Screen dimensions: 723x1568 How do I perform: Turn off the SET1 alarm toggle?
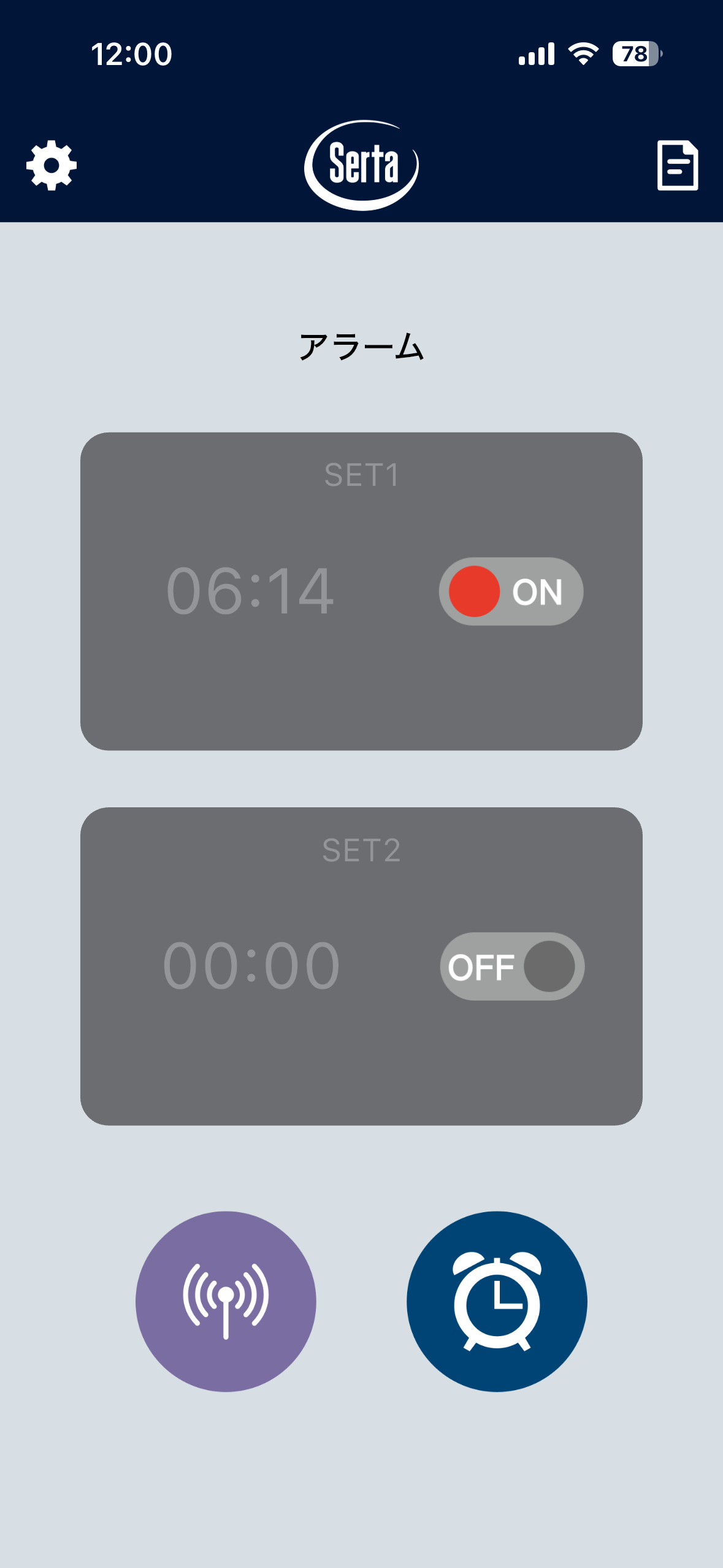pyautogui.click(x=511, y=591)
